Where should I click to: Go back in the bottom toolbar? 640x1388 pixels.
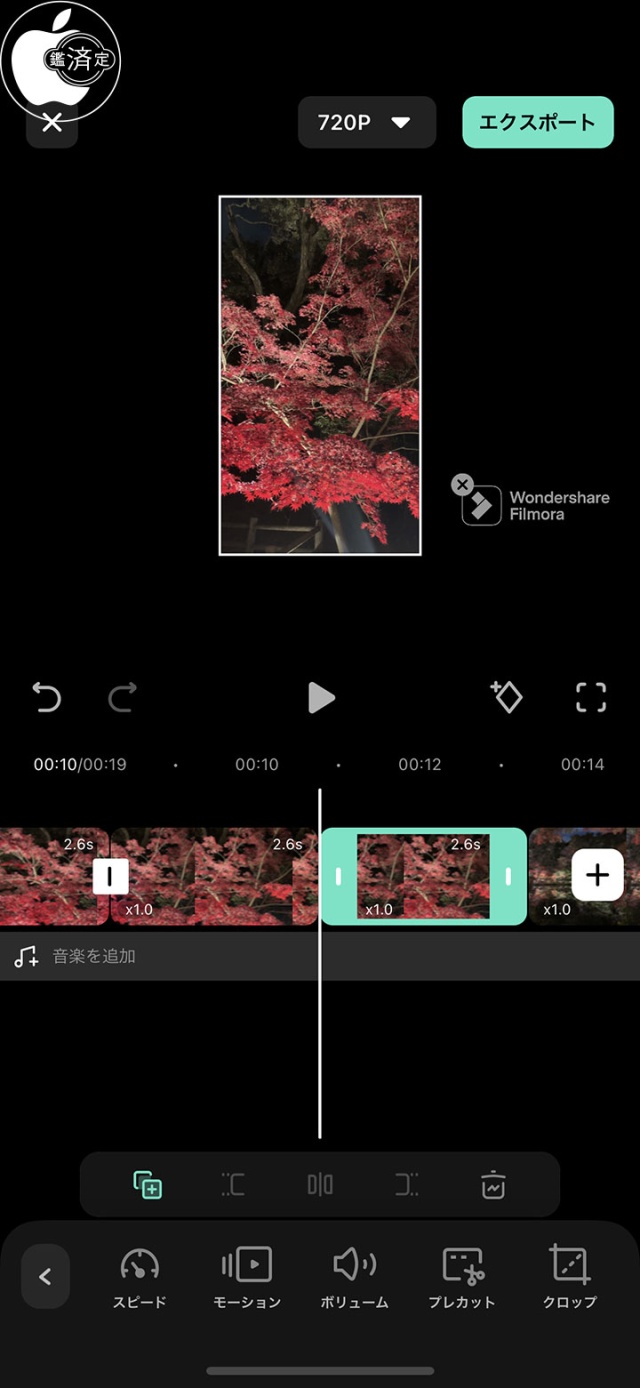click(45, 1276)
